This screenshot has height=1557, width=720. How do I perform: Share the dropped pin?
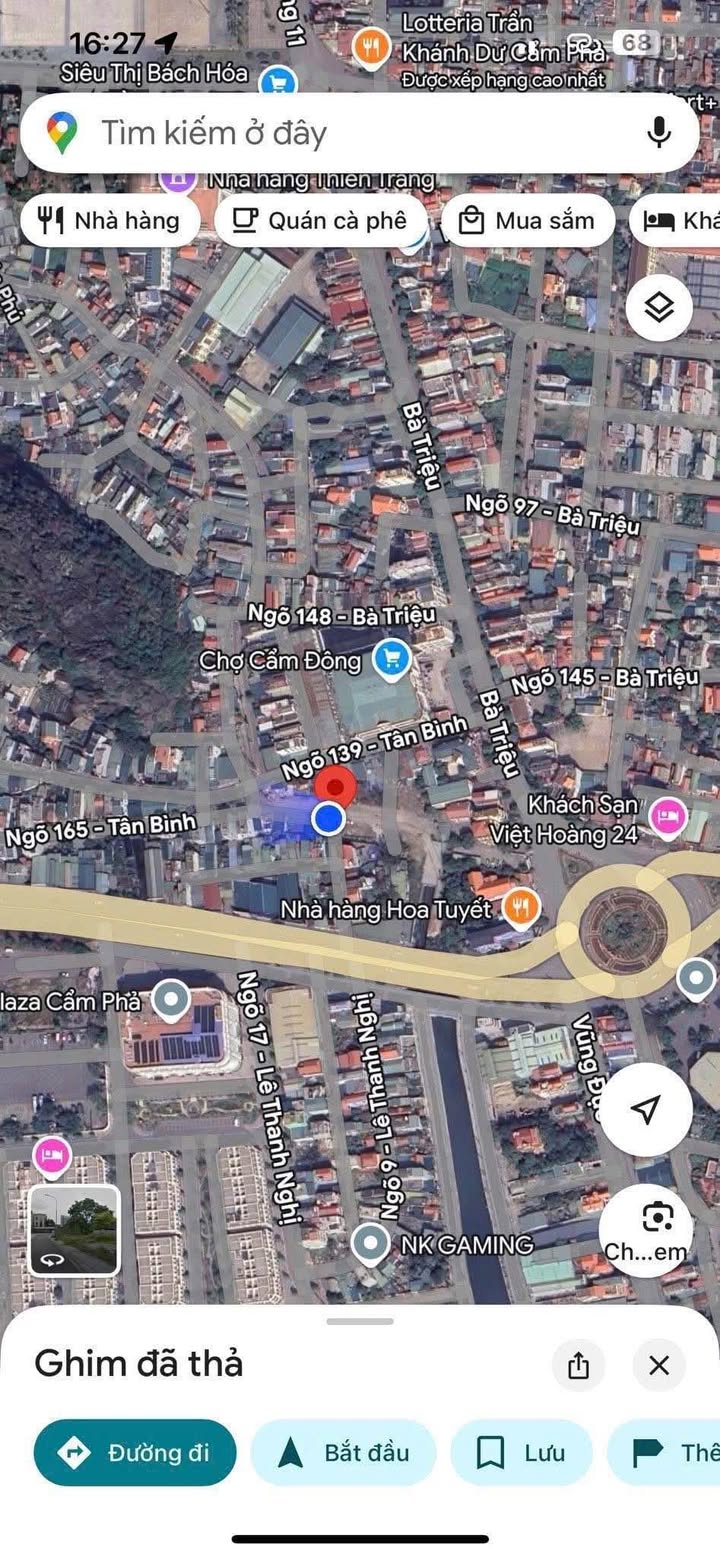pyautogui.click(x=579, y=1365)
